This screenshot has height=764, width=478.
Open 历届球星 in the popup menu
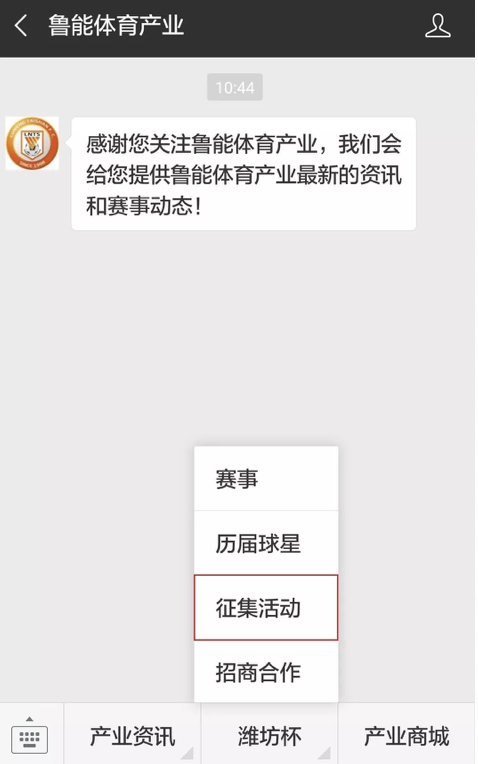[266, 543]
